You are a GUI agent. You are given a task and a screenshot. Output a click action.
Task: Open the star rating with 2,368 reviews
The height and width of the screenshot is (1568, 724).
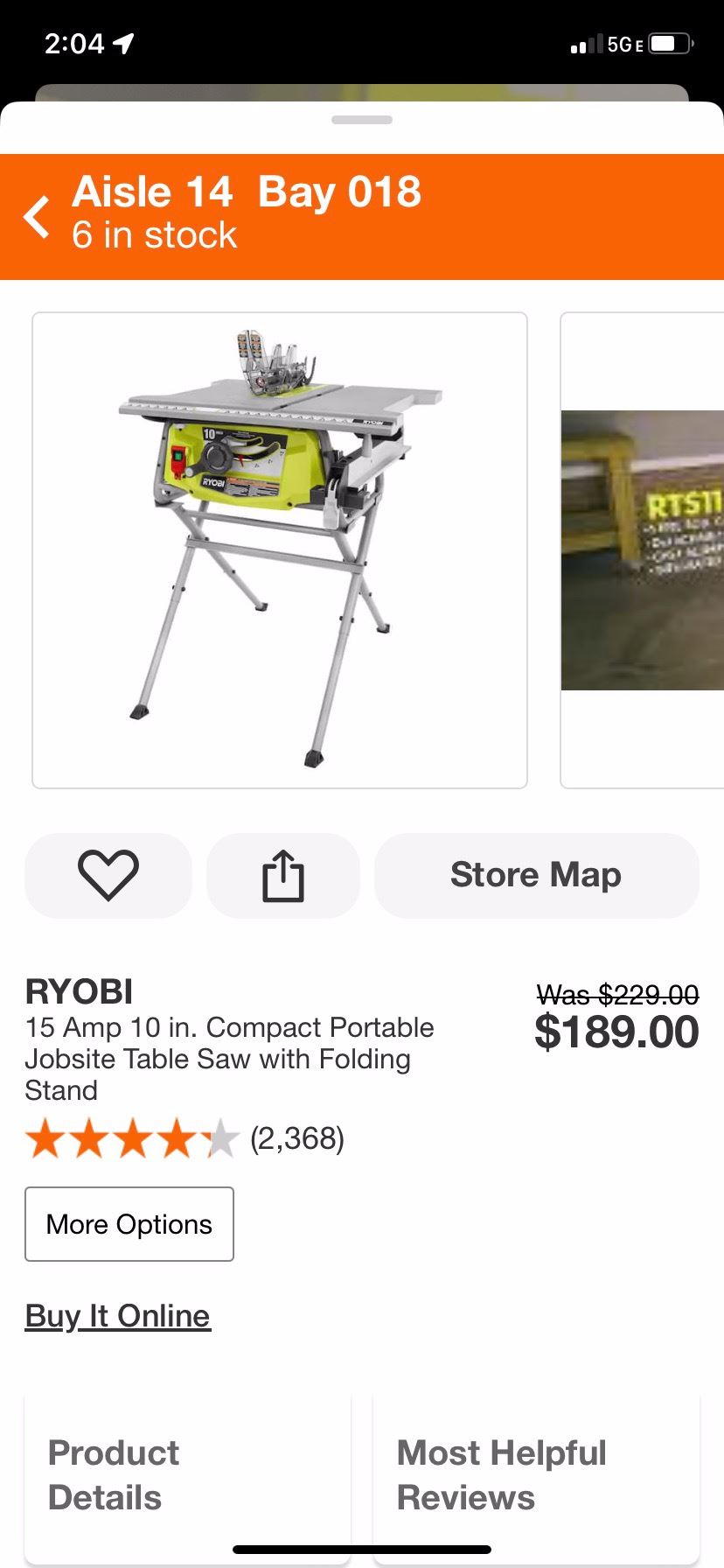point(184,1138)
